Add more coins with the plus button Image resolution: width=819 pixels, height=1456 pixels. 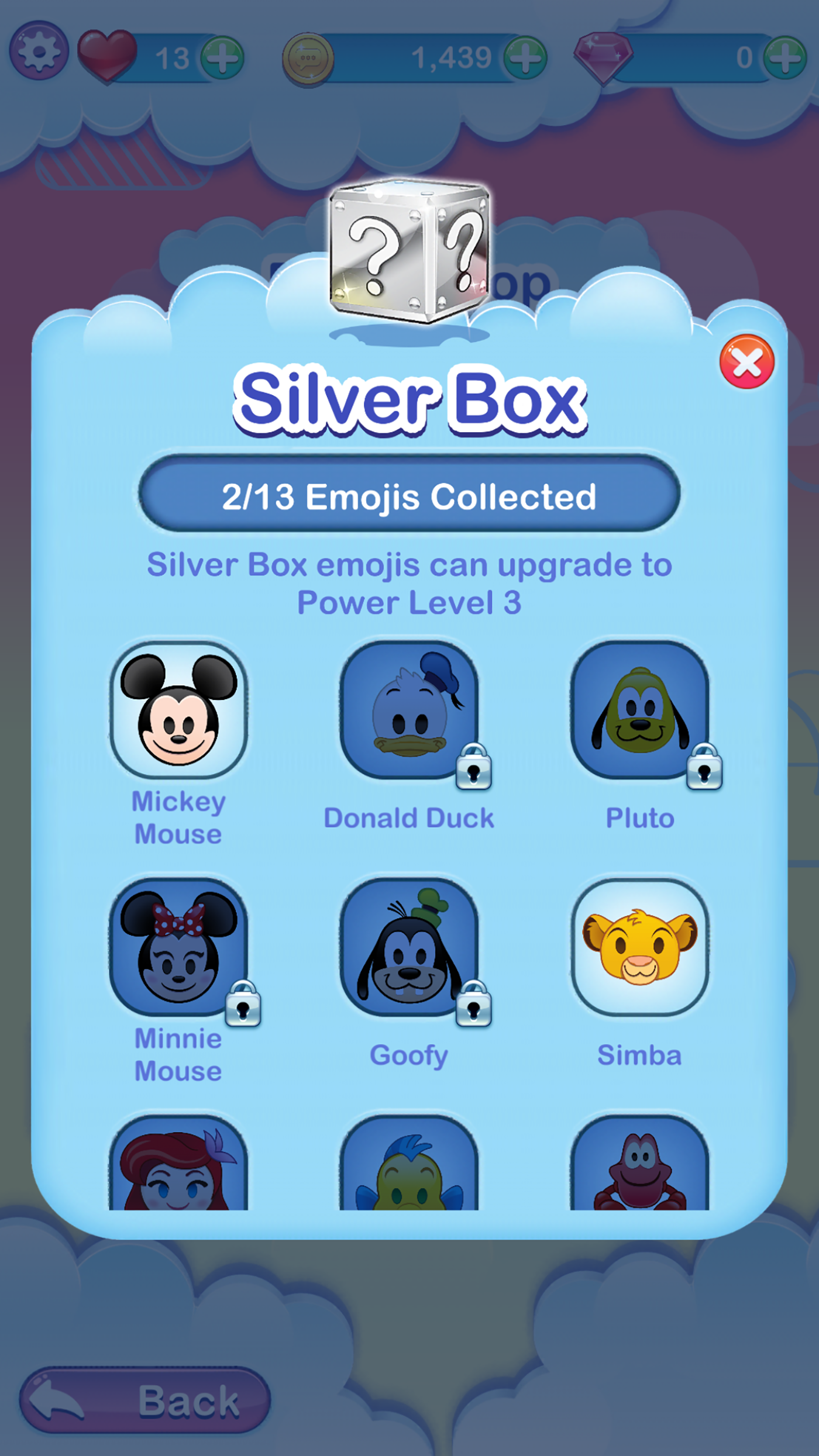tap(525, 57)
